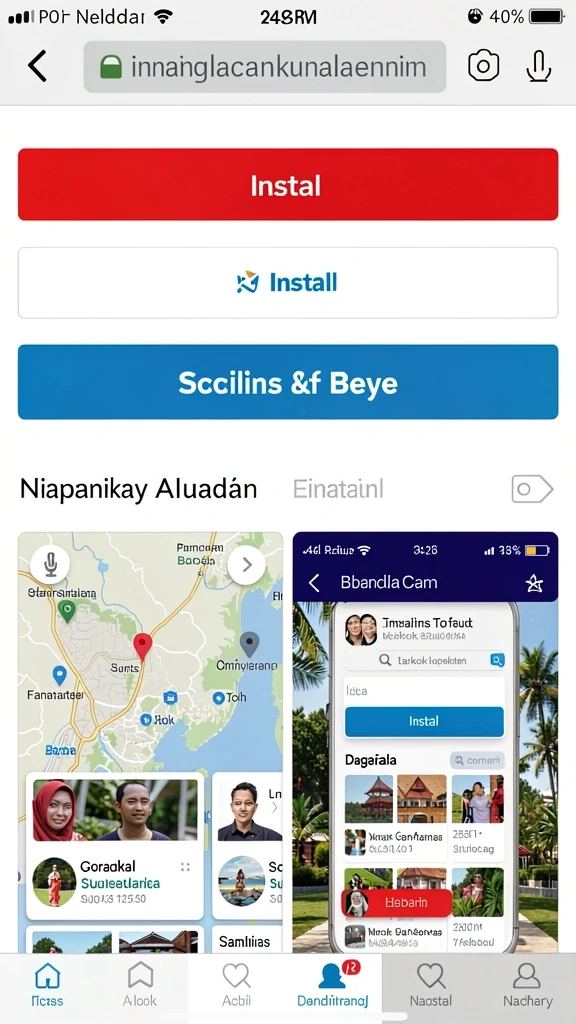
Task: Select the Dendiitranaj tab with badge
Action: (333, 986)
